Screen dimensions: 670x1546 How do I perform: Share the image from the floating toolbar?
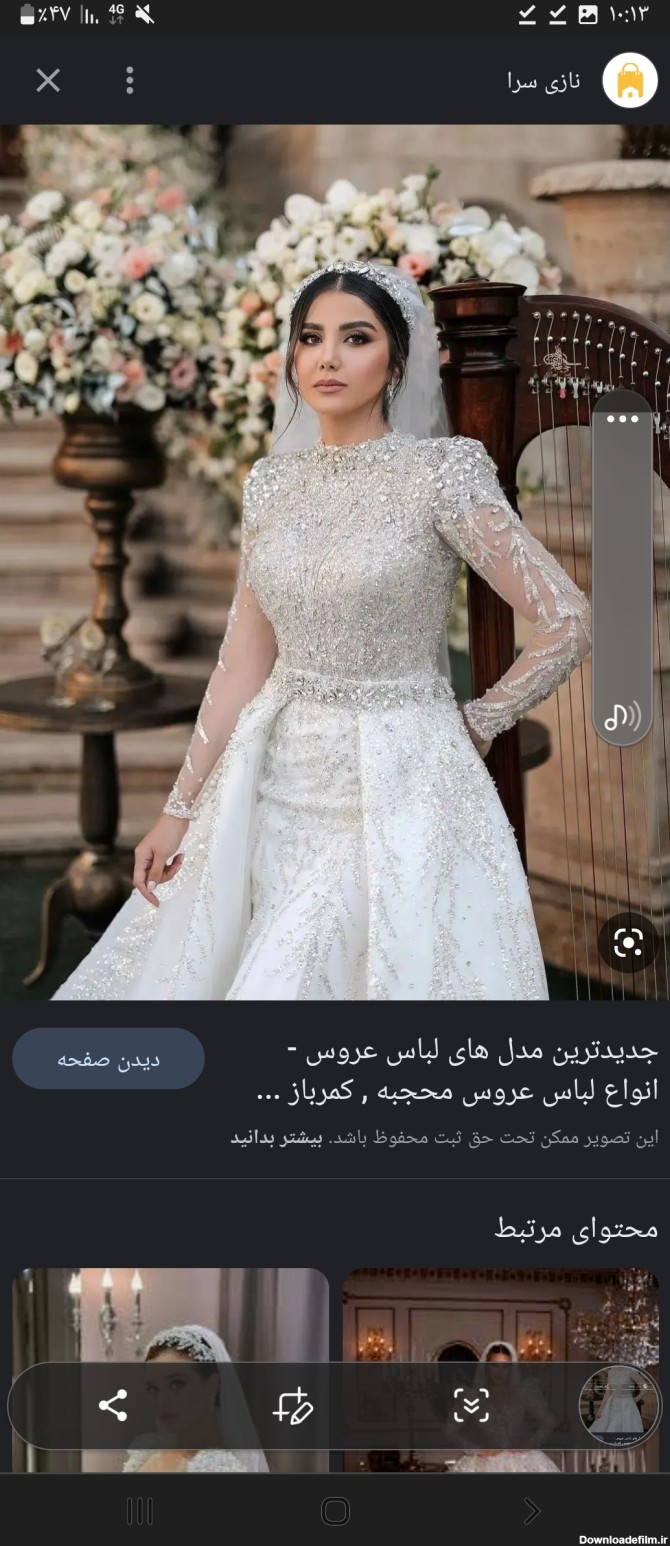pyautogui.click(x=113, y=1405)
